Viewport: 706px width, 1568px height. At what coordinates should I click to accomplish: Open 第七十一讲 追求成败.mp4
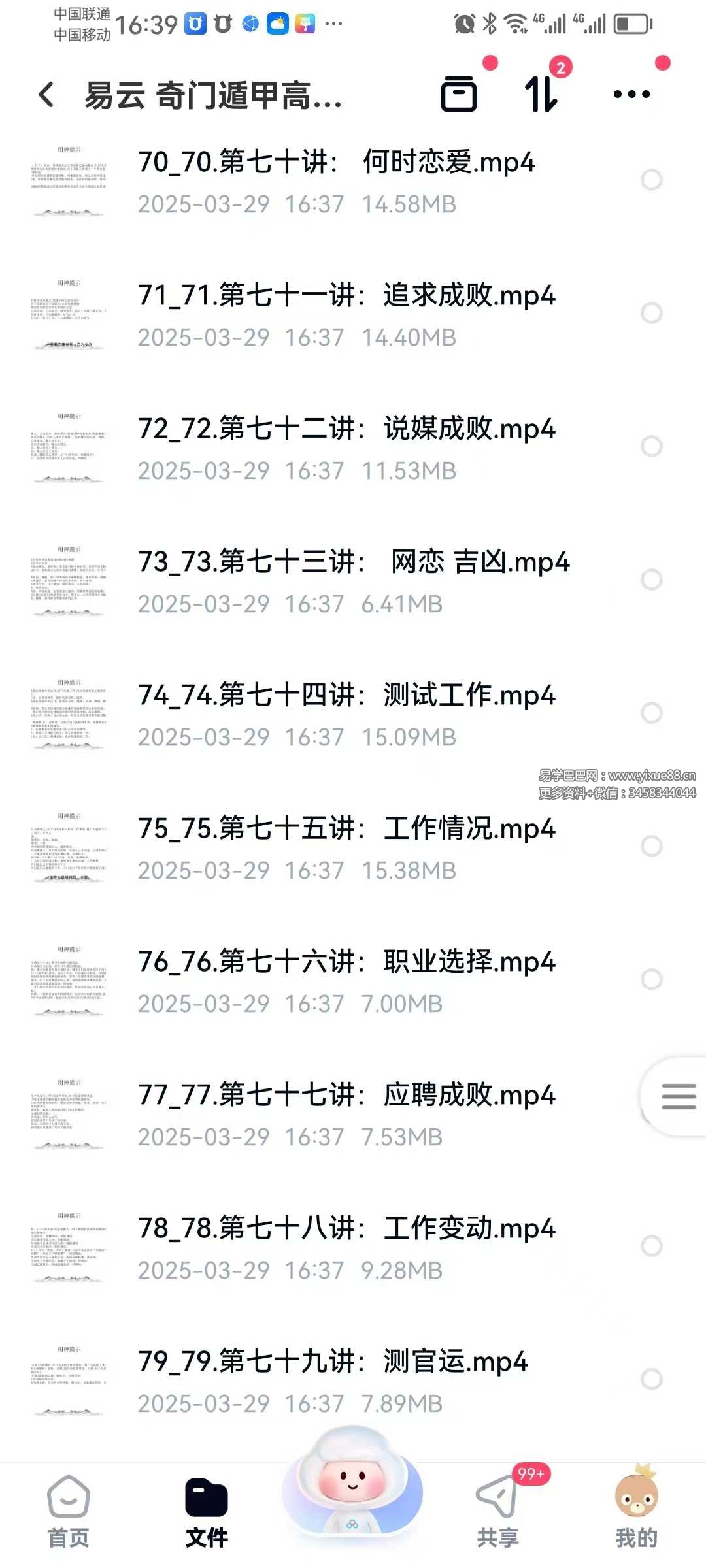(346, 295)
